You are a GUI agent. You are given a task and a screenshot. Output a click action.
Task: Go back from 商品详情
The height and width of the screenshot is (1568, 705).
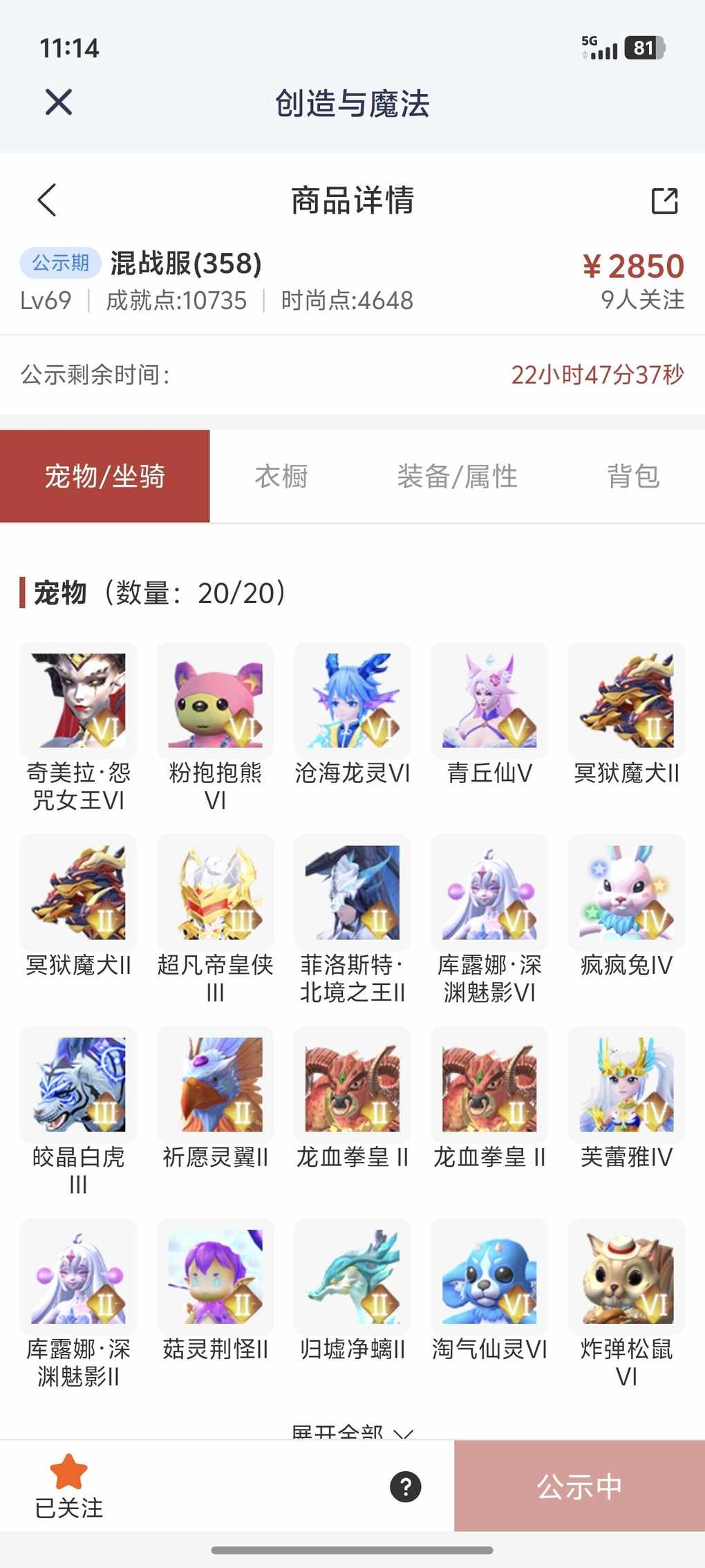(47, 201)
